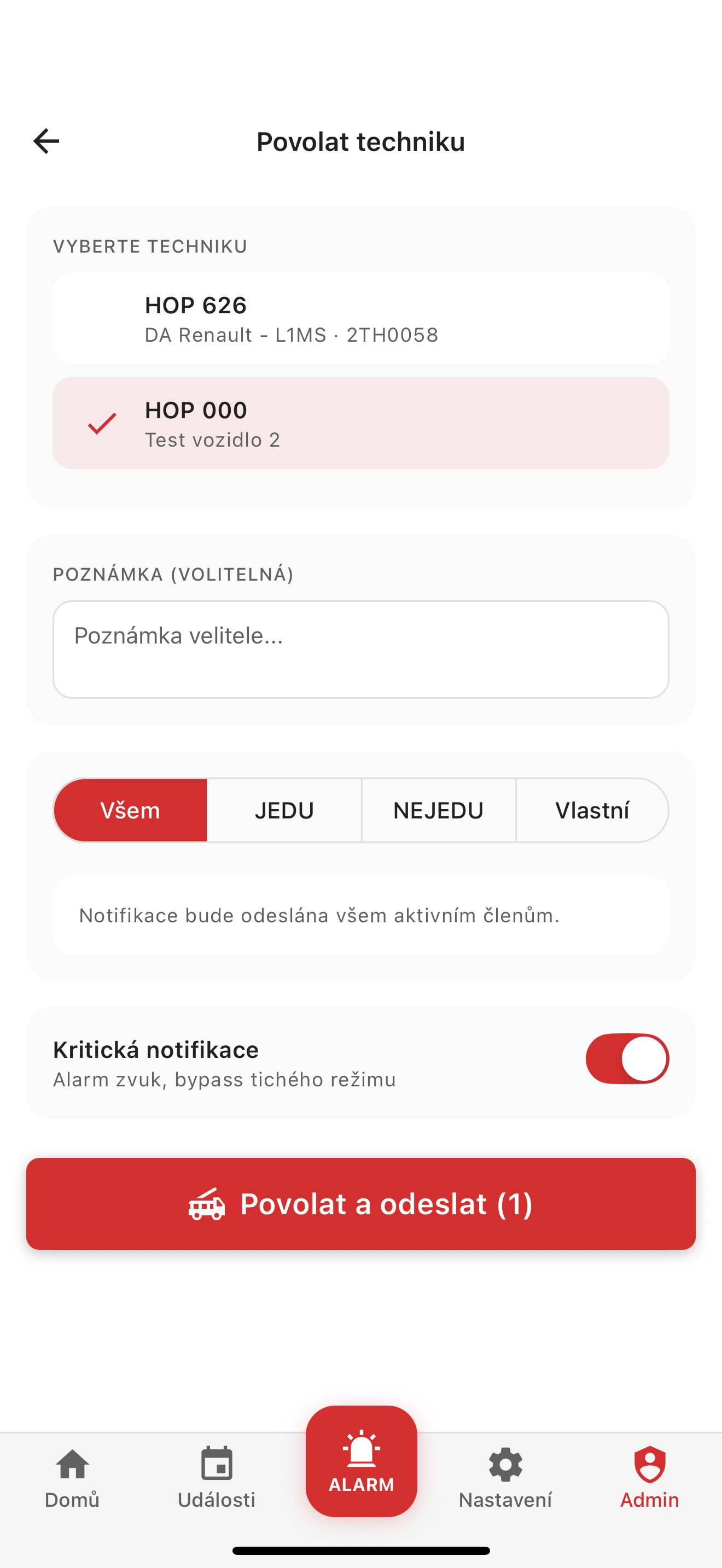The height and width of the screenshot is (1568, 722).
Task: Switch to the JEDU tab
Action: [x=284, y=810]
